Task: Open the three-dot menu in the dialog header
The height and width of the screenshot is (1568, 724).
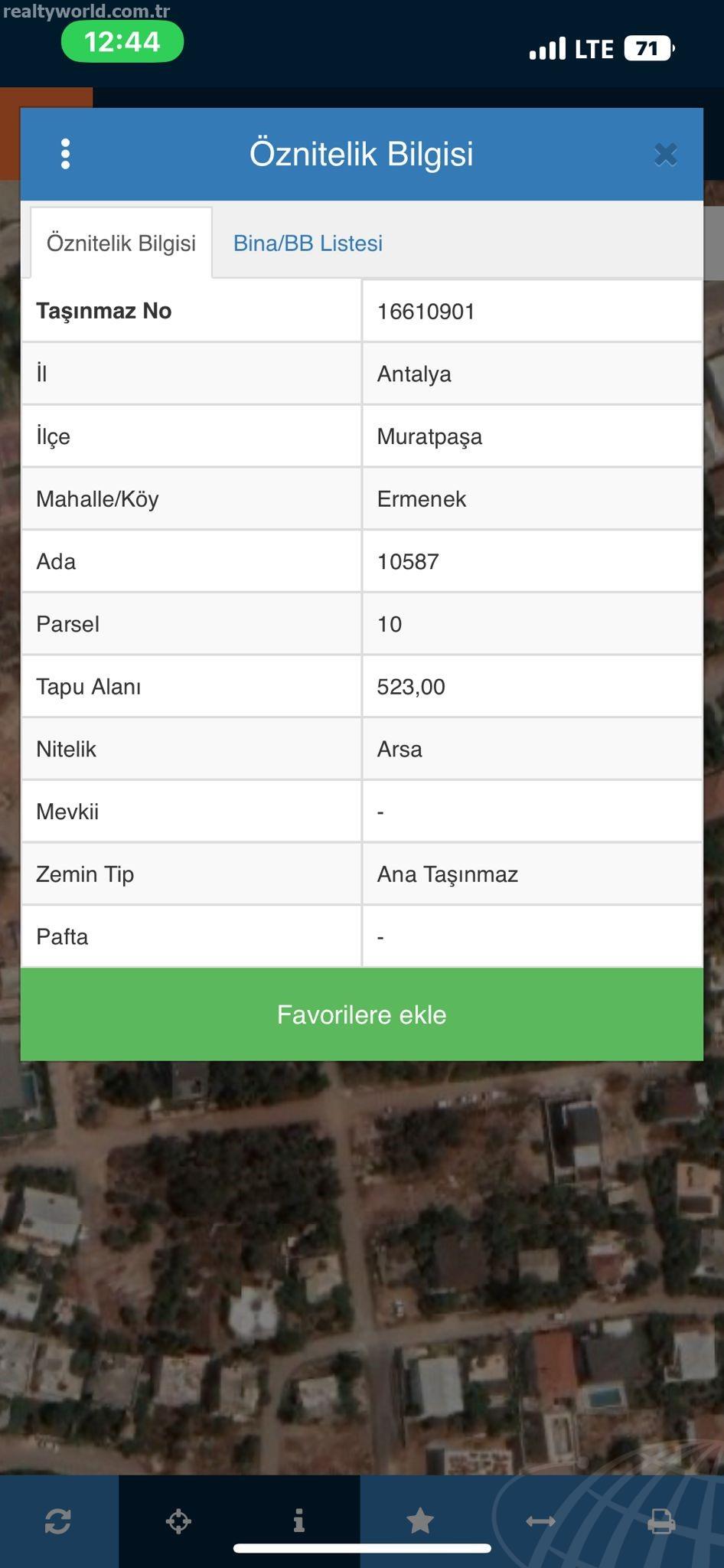Action: pos(66,154)
